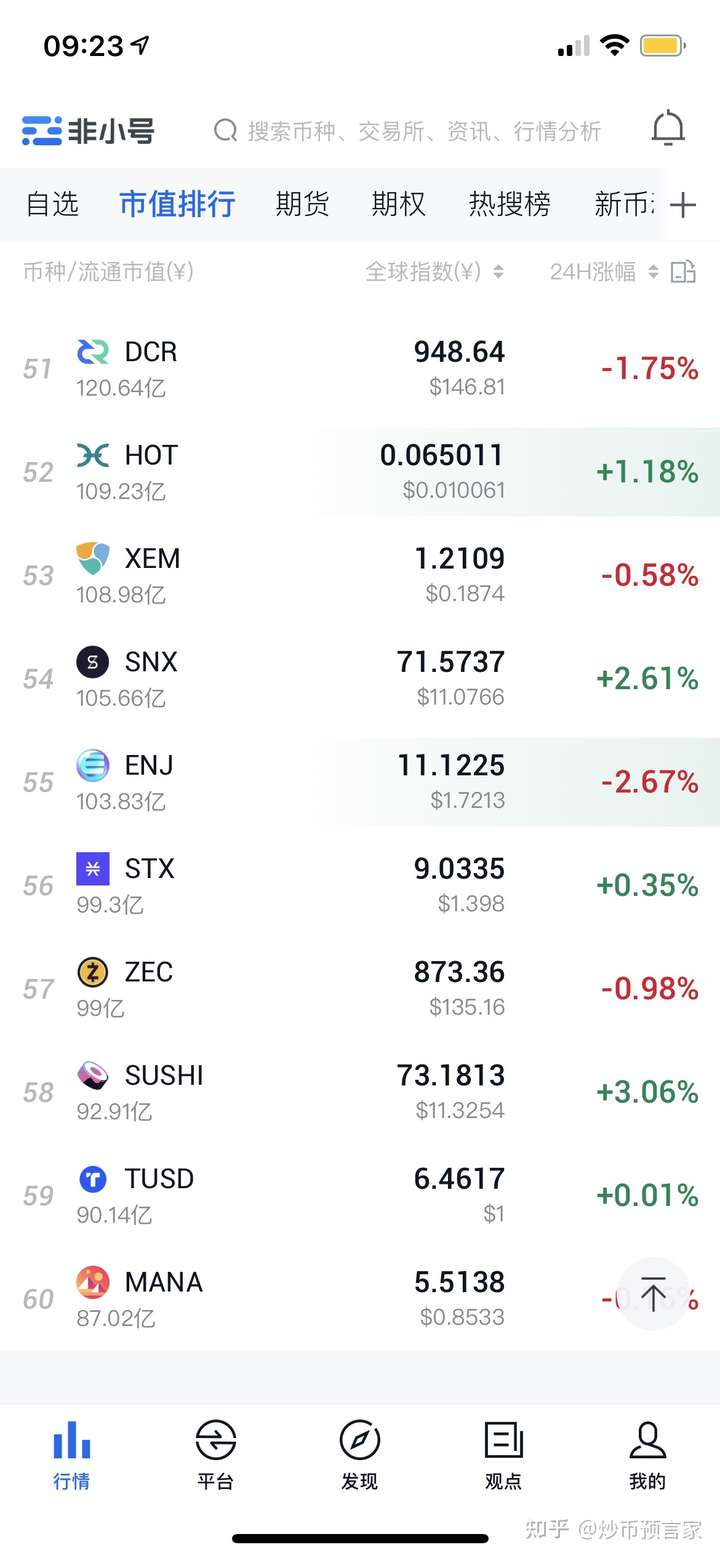View the ZEC coin details
720x1558 pixels.
360,988
